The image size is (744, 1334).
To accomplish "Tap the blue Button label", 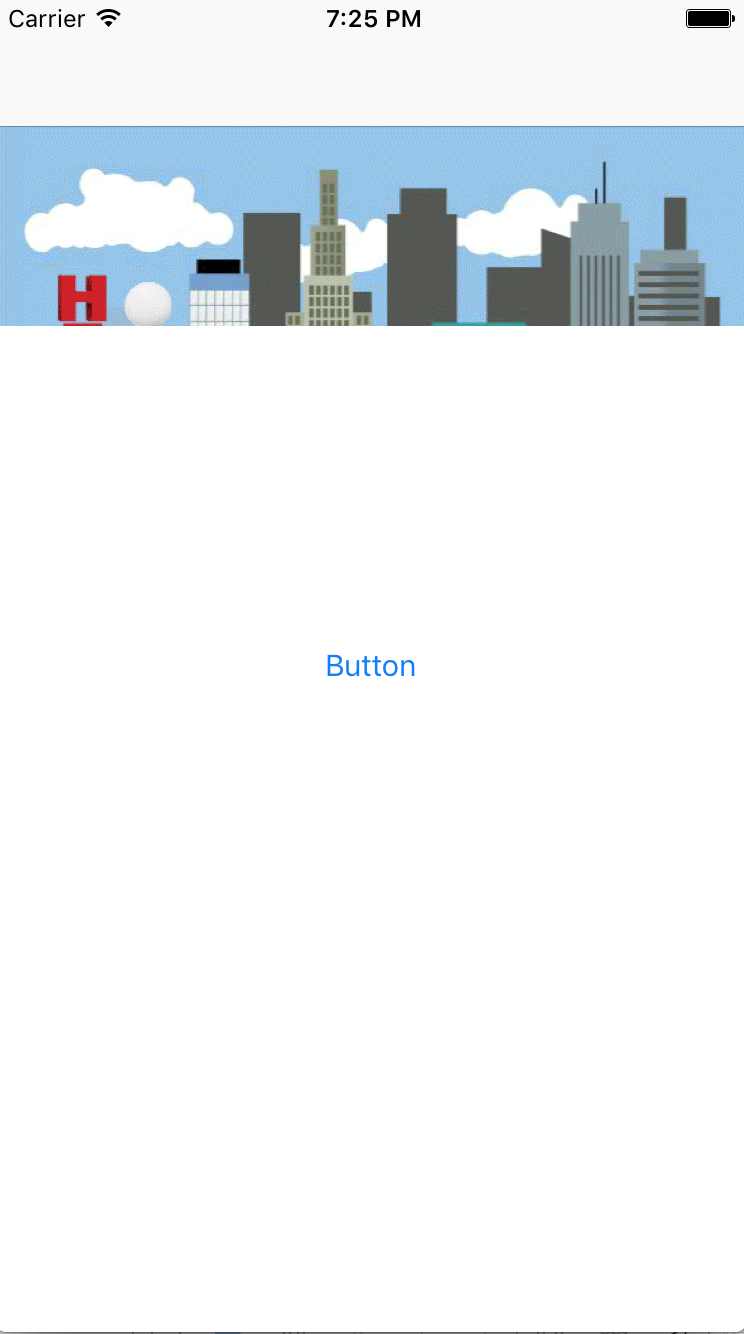I will pos(371,666).
